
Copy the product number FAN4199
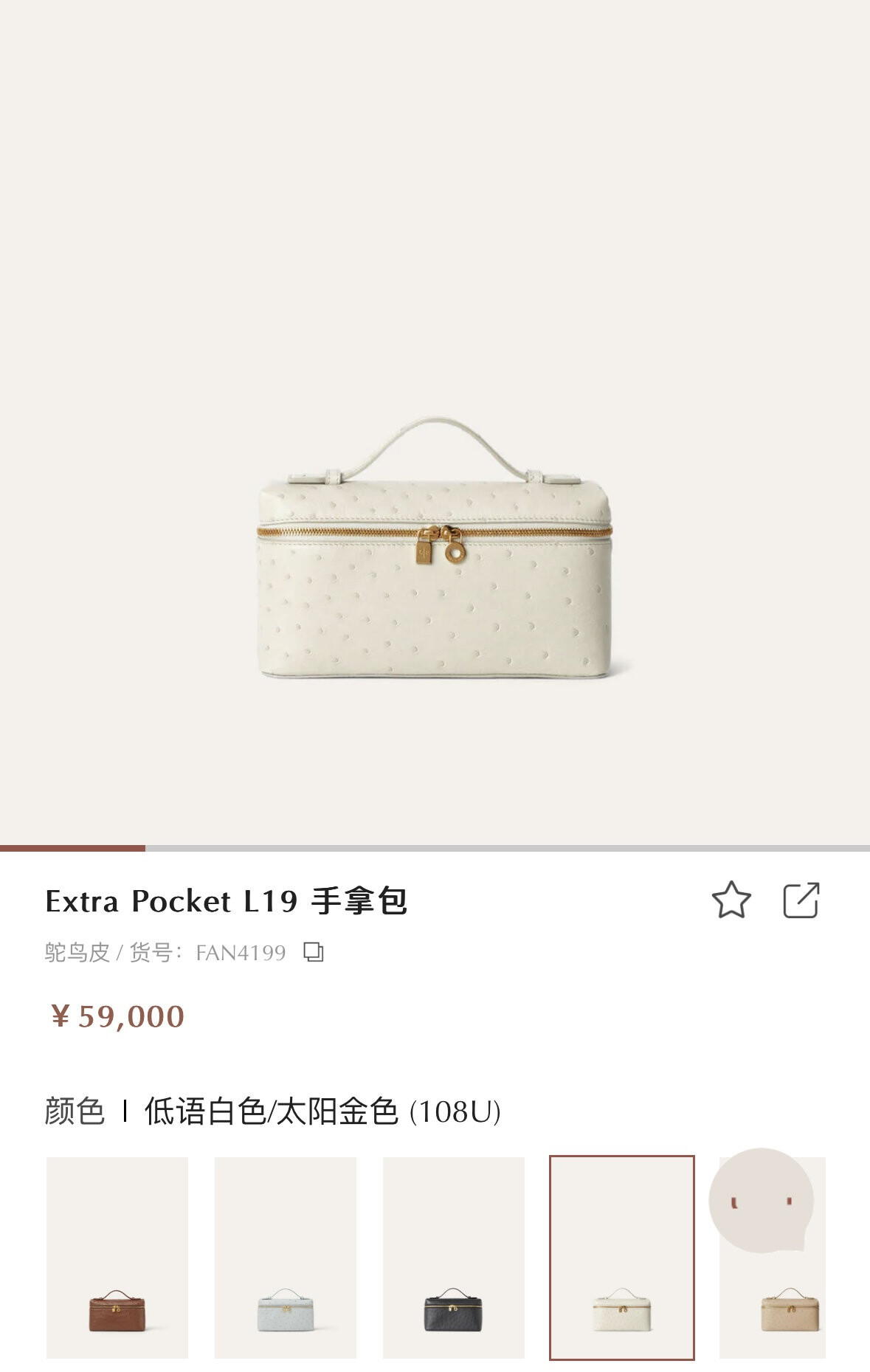pos(314,953)
